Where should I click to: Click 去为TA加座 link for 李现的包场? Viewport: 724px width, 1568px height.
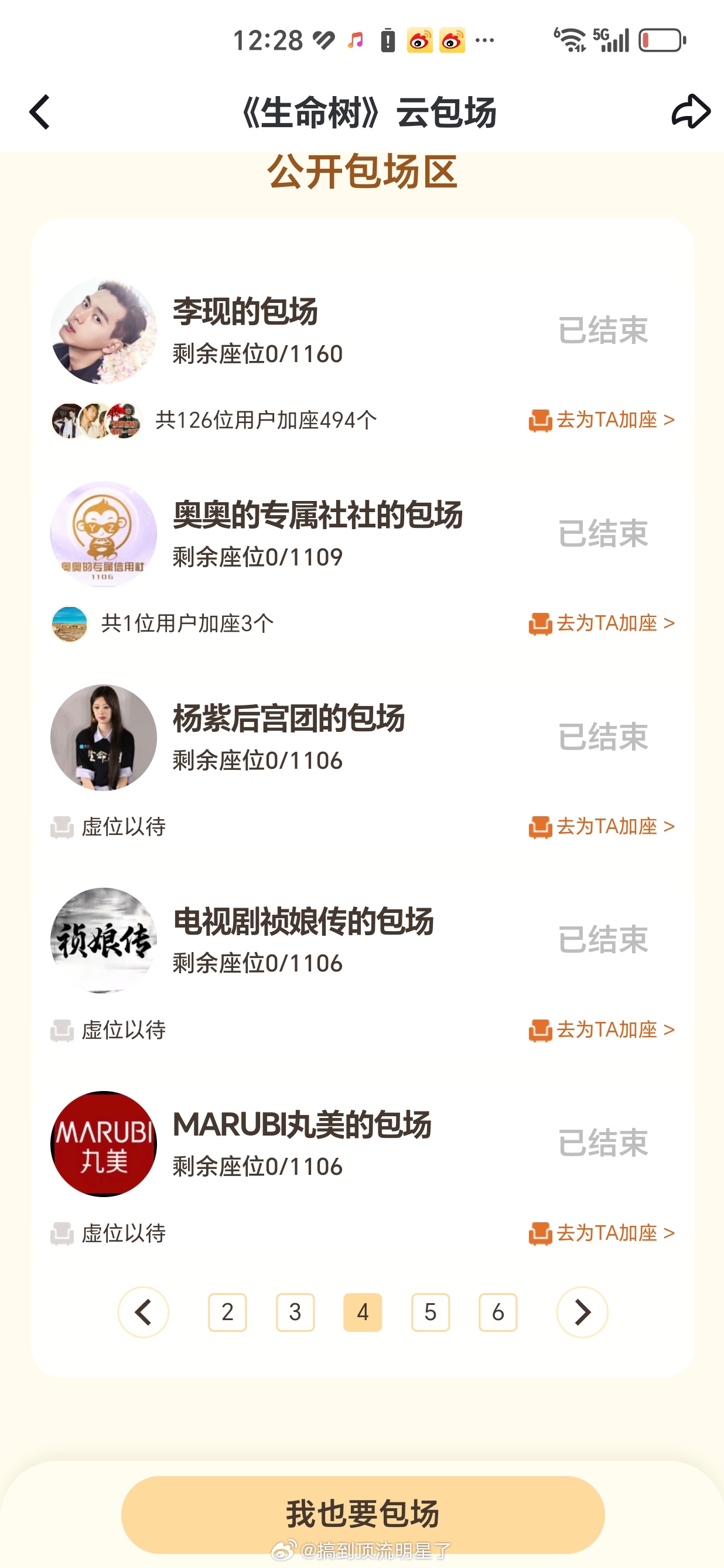(x=610, y=419)
